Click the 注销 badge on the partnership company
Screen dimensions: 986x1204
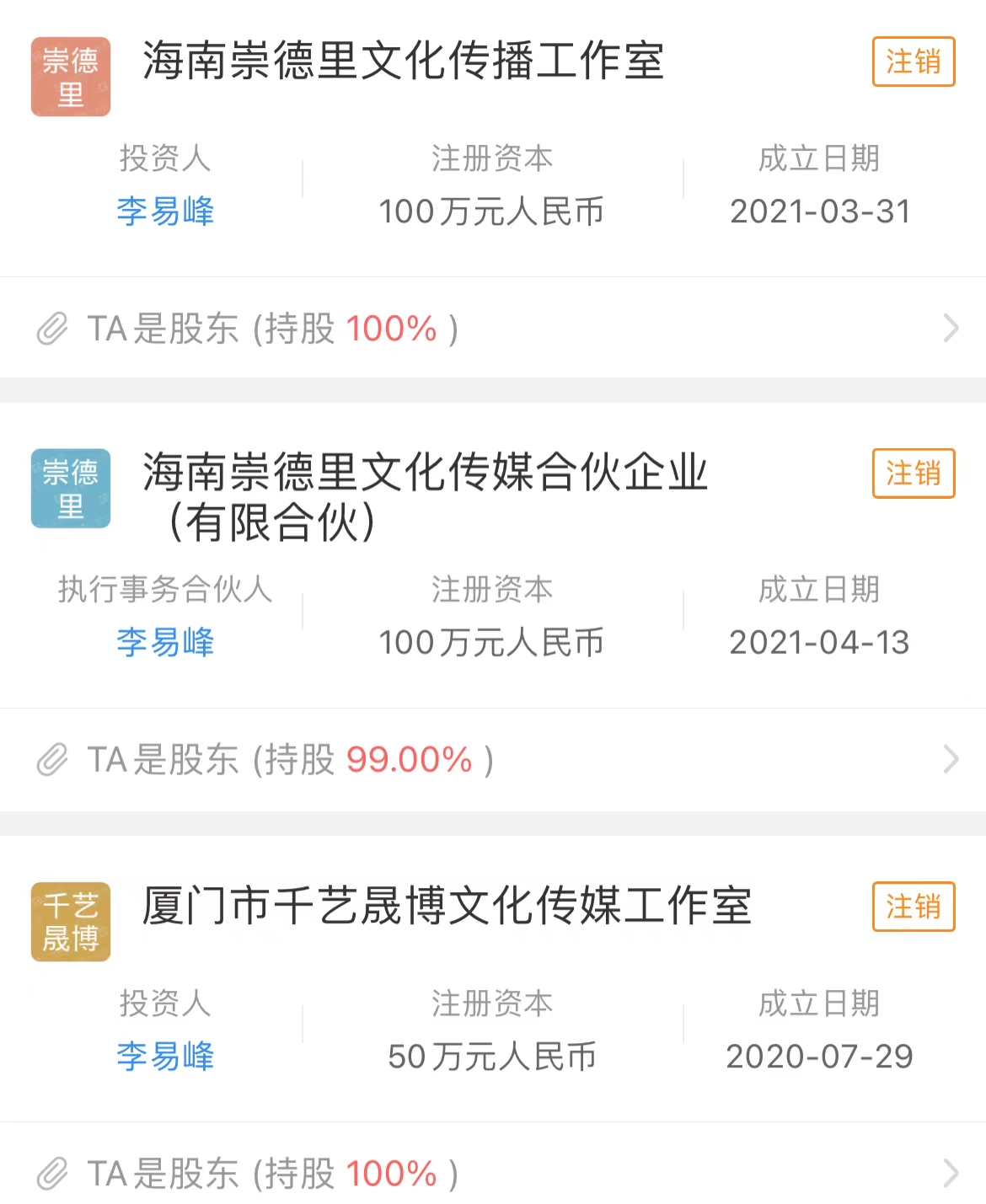coord(913,474)
